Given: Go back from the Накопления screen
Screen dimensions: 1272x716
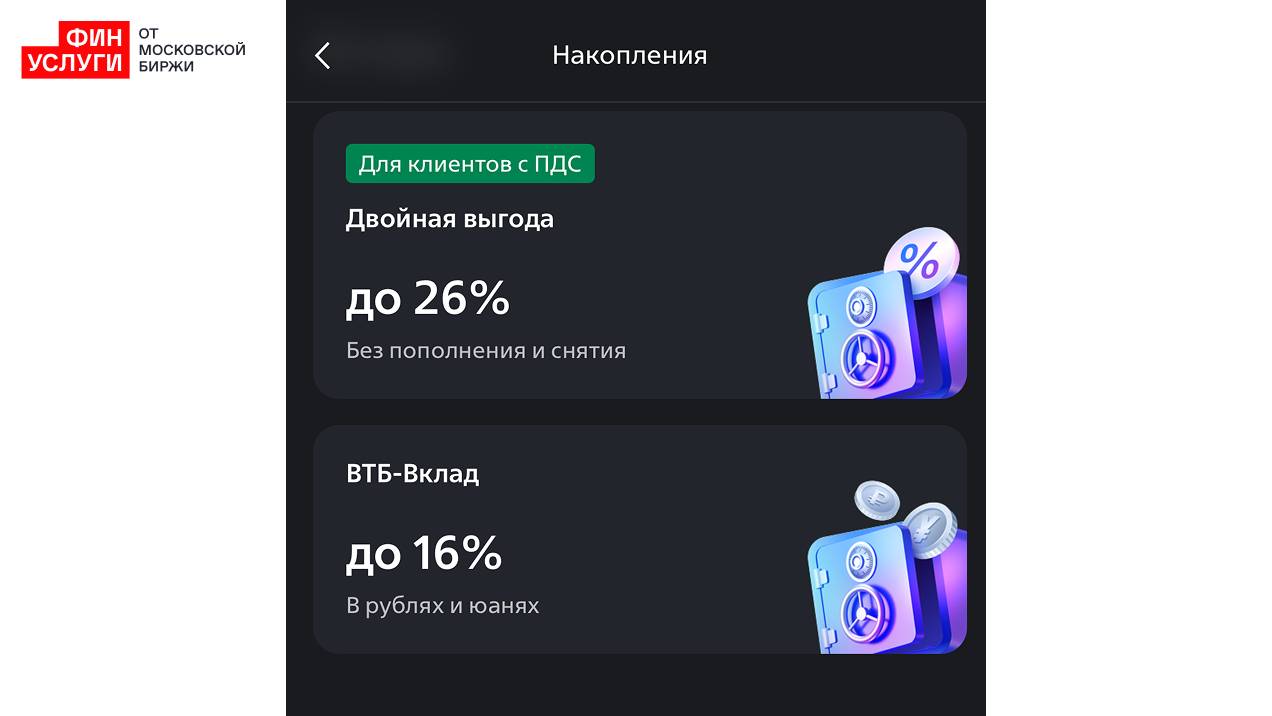Looking at the screenshot, I should click(x=322, y=56).
